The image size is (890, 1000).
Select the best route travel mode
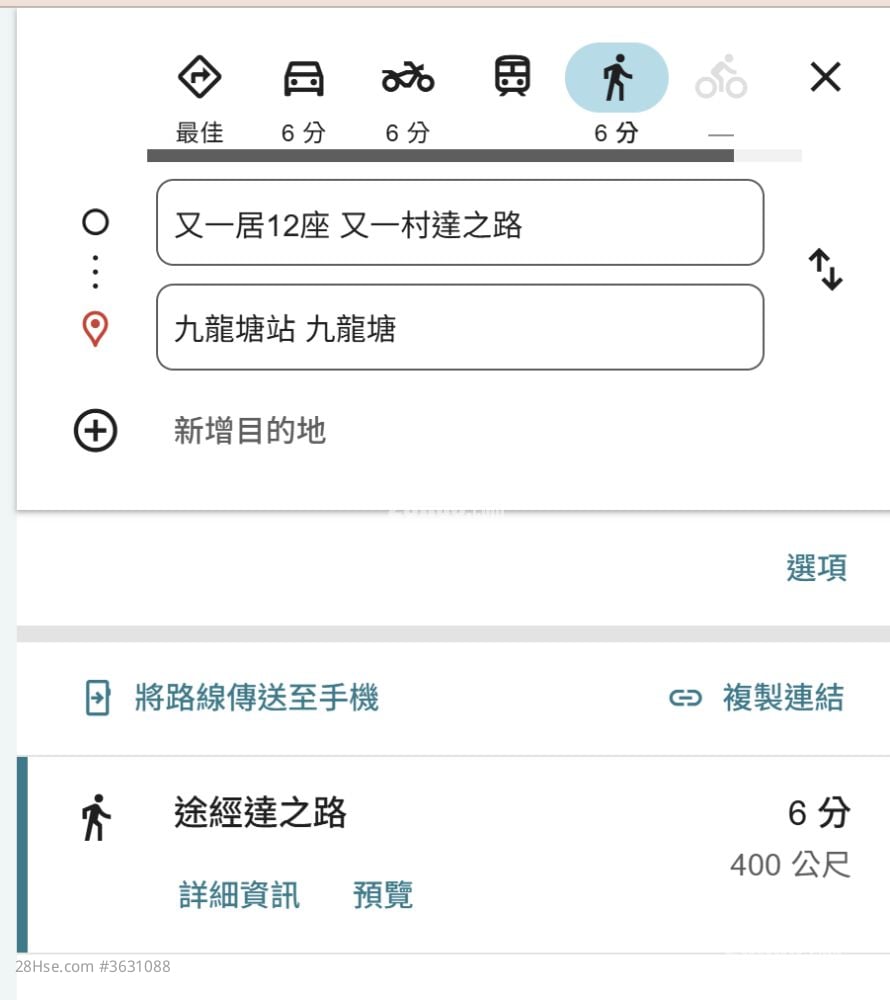click(x=200, y=78)
